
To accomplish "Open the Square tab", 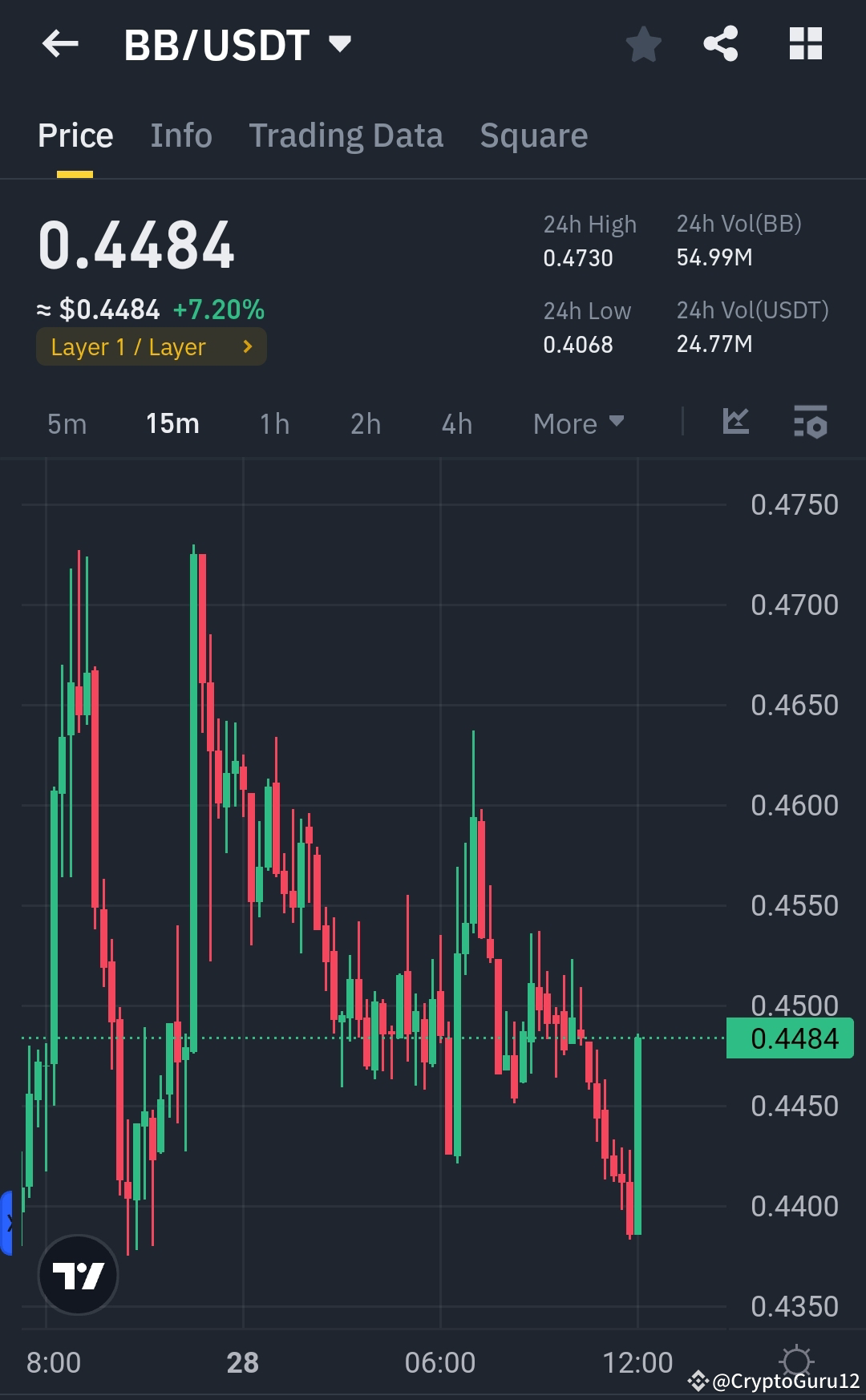I will coord(533,135).
